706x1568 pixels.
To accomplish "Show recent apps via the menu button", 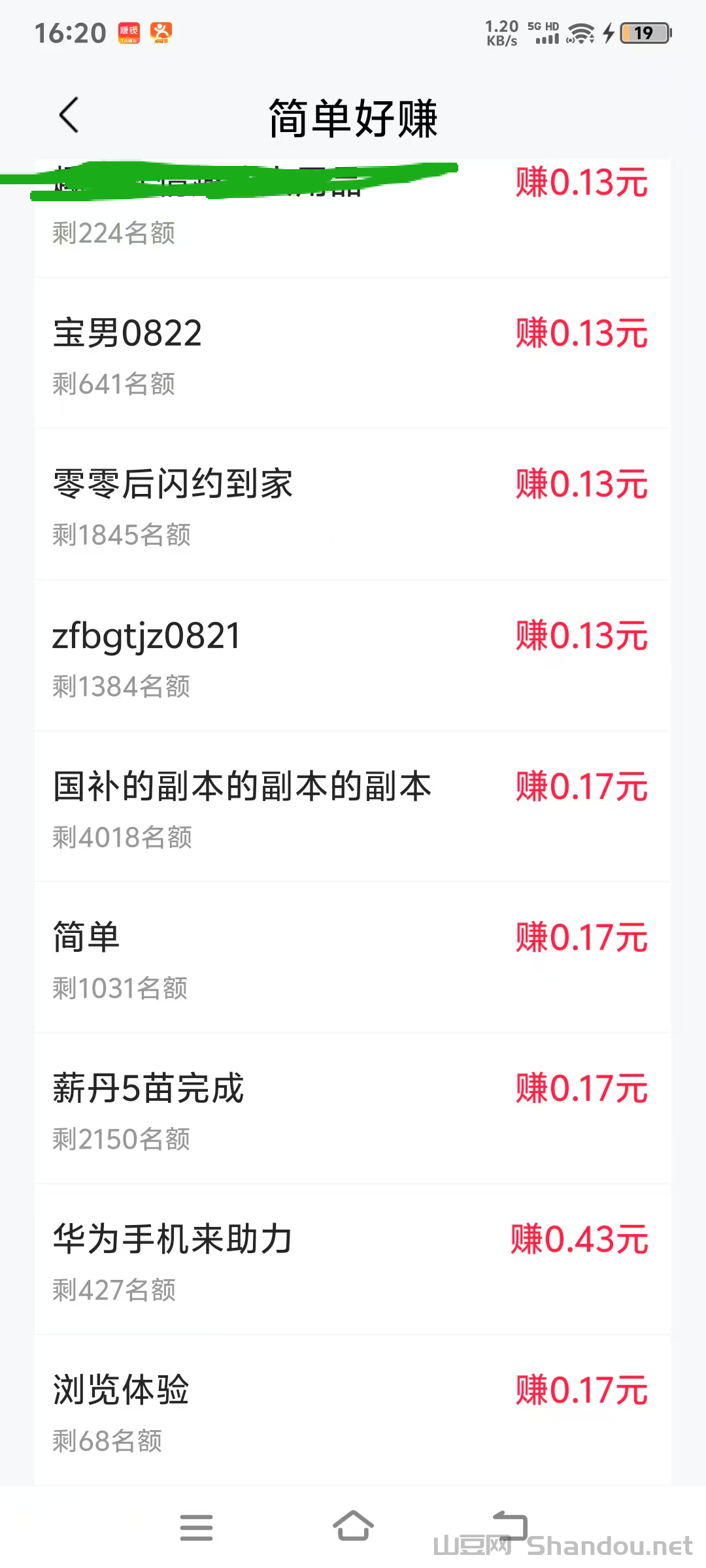I will click(196, 1527).
